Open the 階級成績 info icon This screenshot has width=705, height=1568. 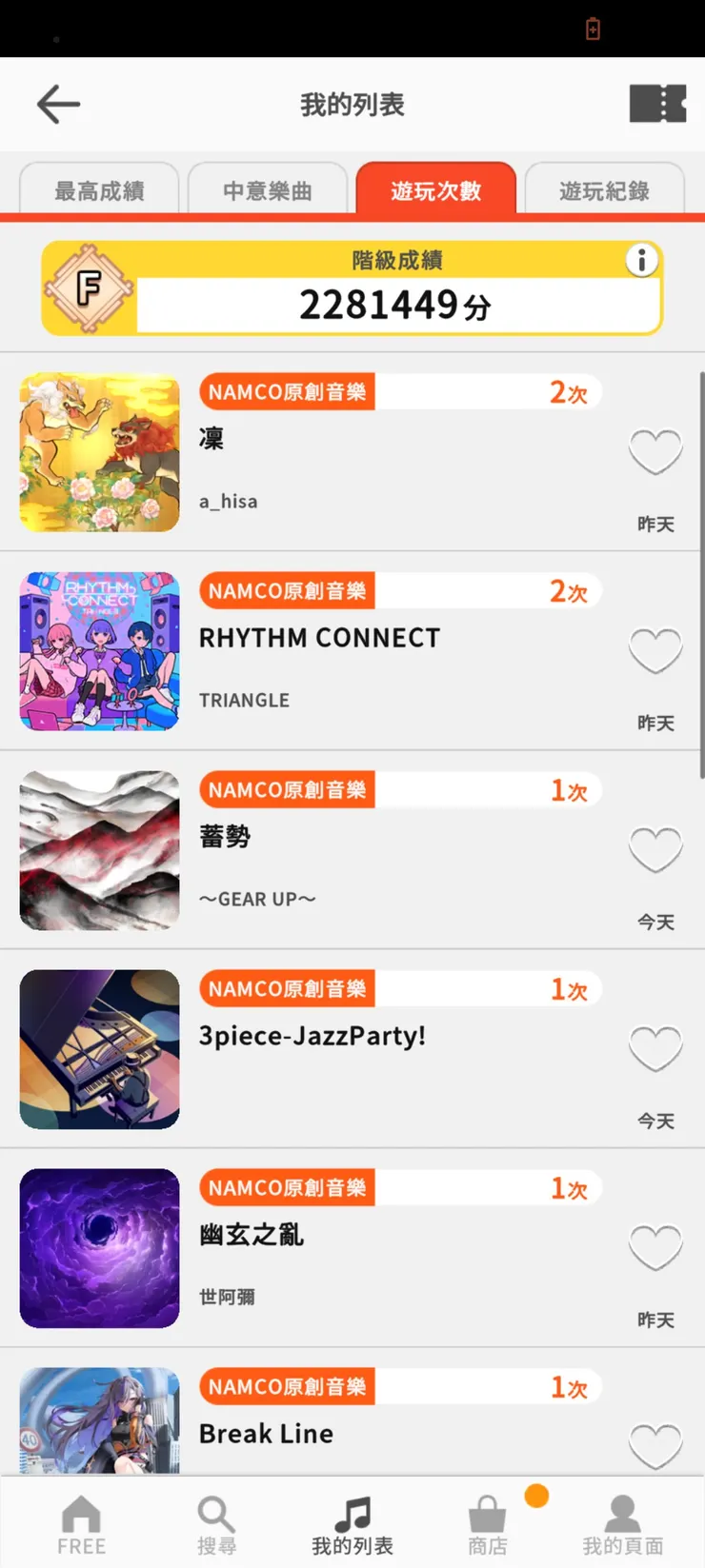coord(641,260)
